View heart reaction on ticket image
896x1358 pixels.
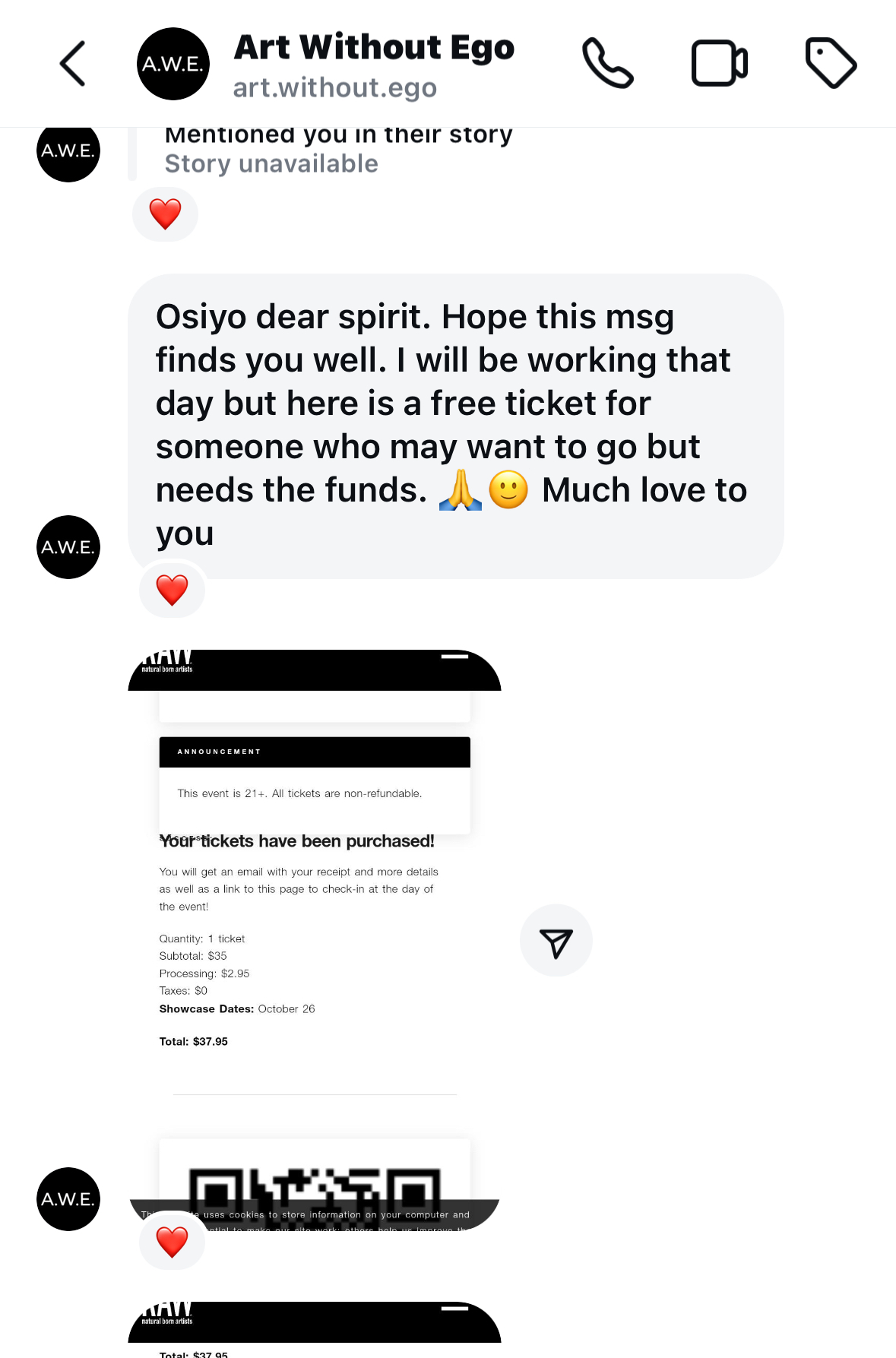(172, 1242)
